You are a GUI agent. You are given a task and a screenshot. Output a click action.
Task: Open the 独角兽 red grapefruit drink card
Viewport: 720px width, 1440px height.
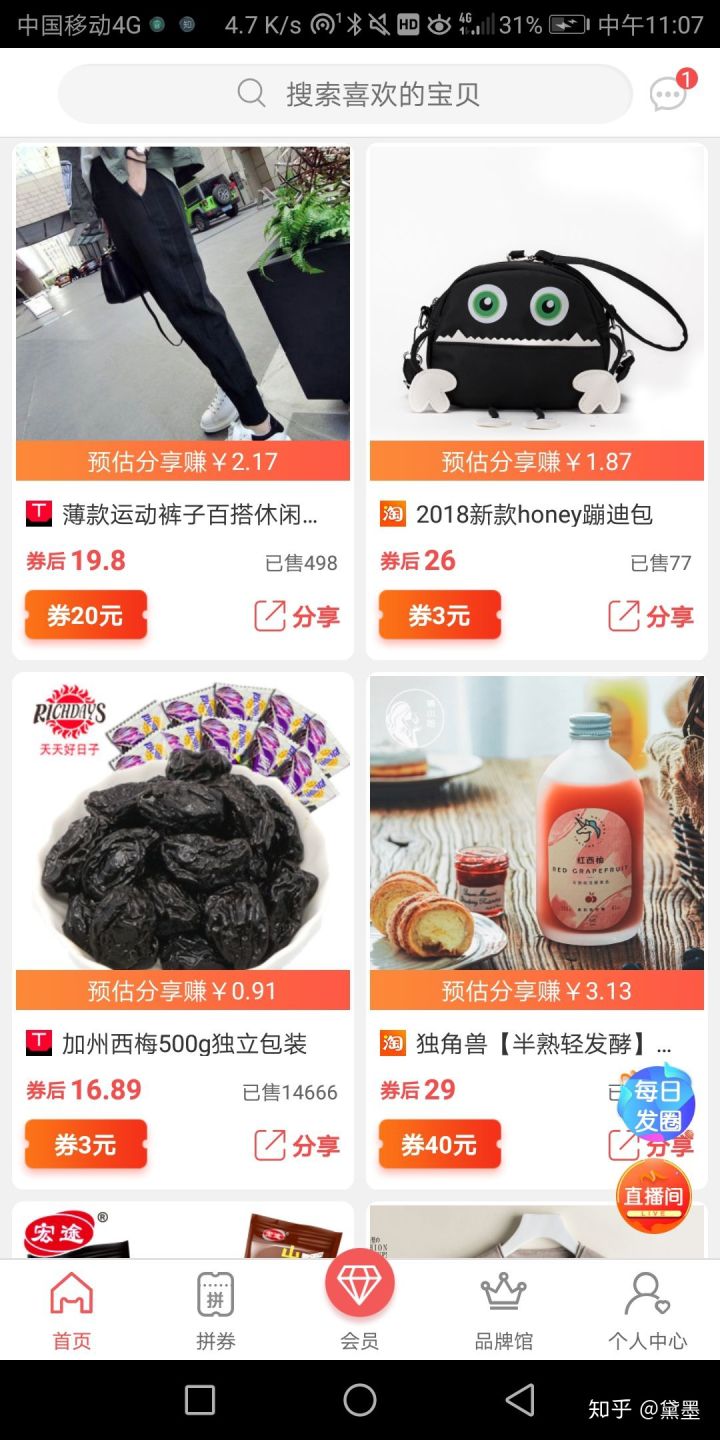point(537,830)
